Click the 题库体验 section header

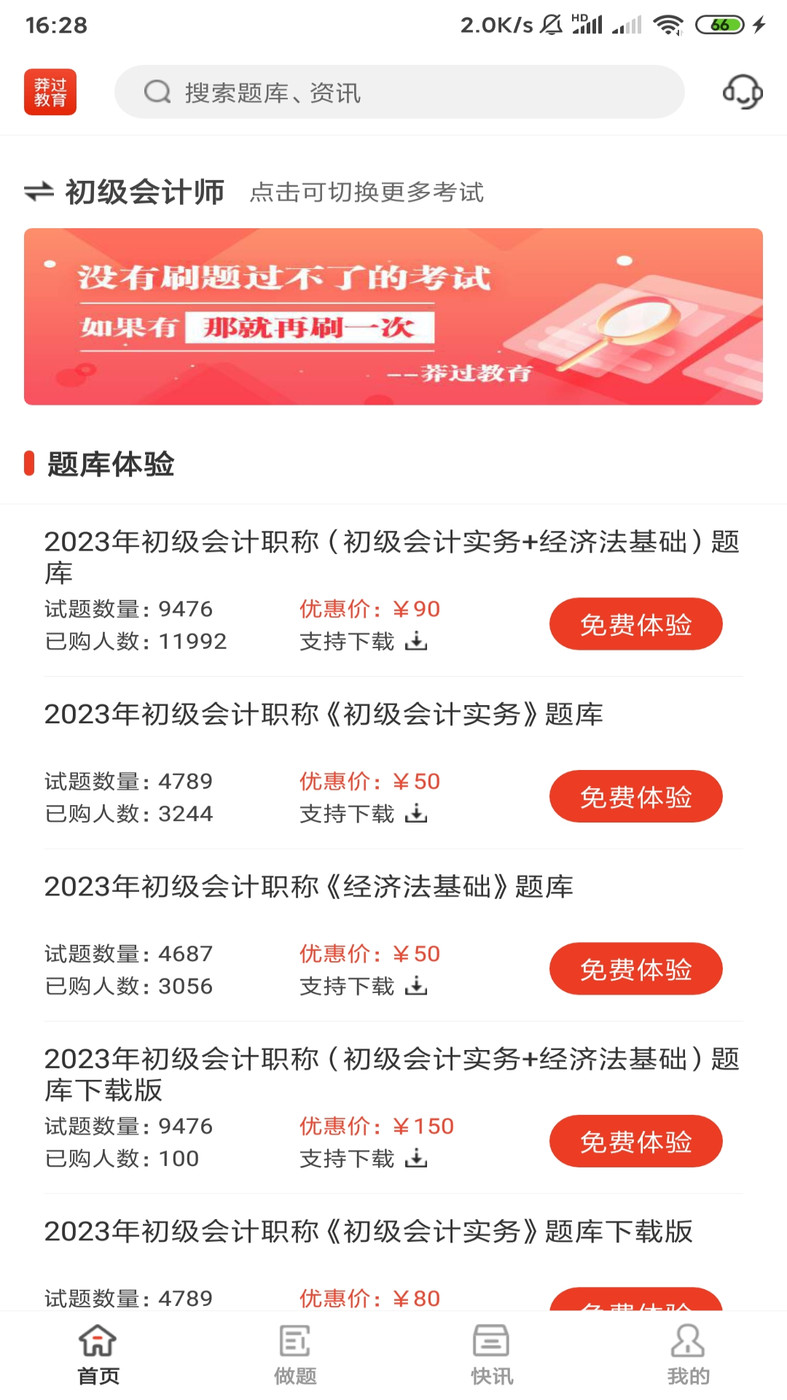click(x=110, y=464)
